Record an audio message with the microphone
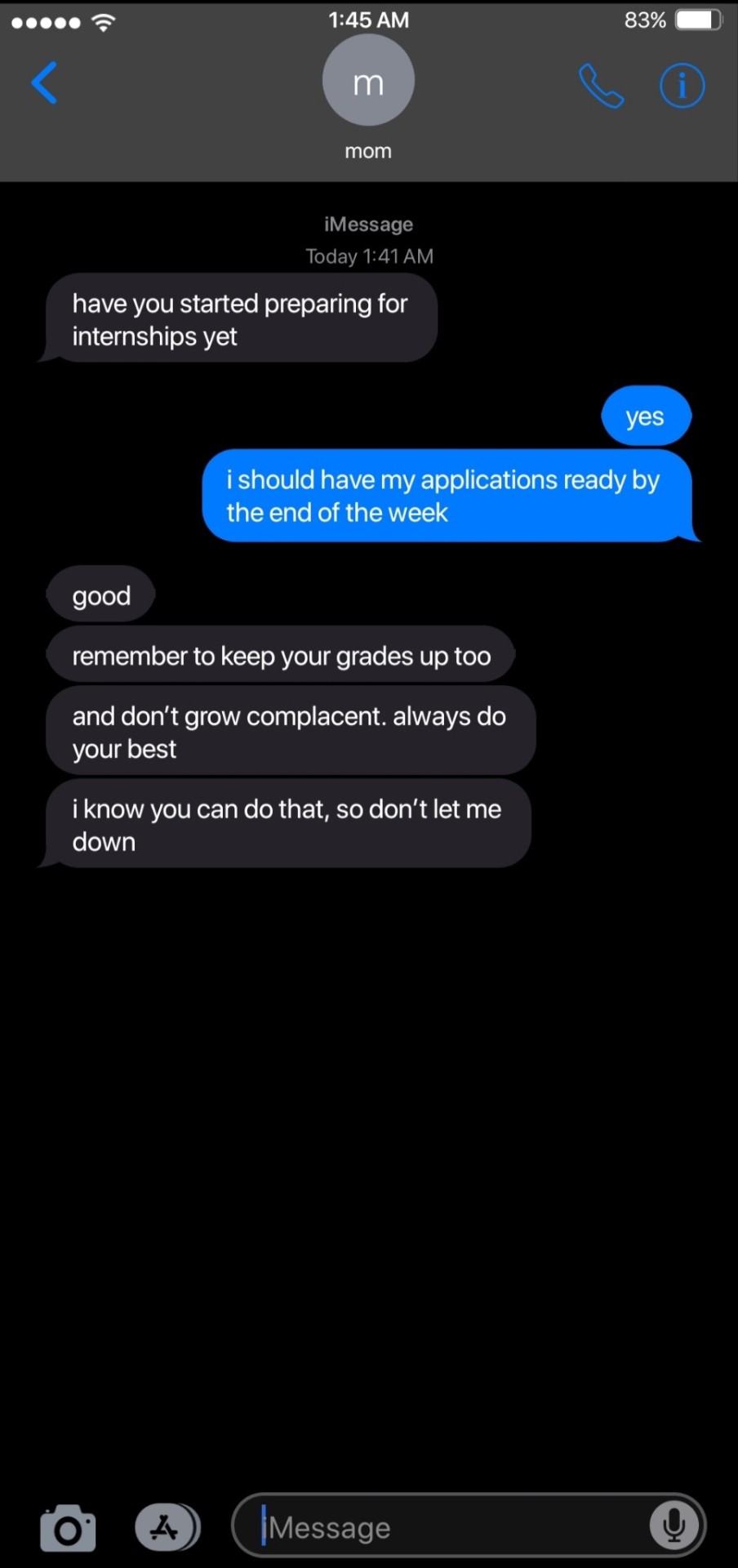The height and width of the screenshot is (1568, 738). tap(674, 1526)
